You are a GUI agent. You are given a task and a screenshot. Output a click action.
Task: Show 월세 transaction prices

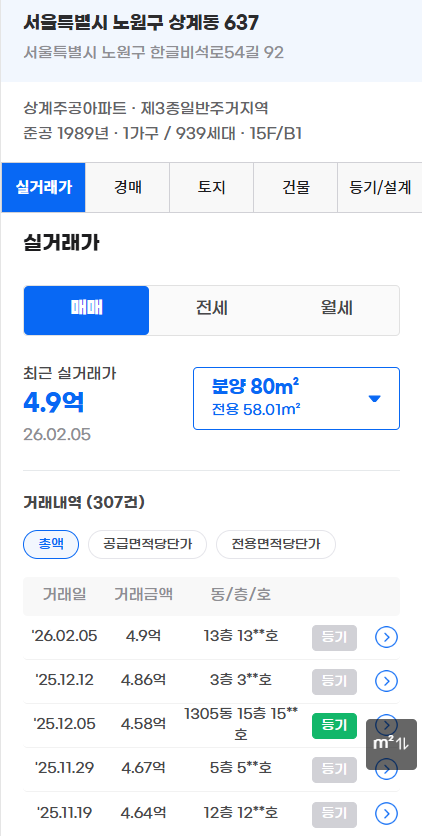coord(337,310)
